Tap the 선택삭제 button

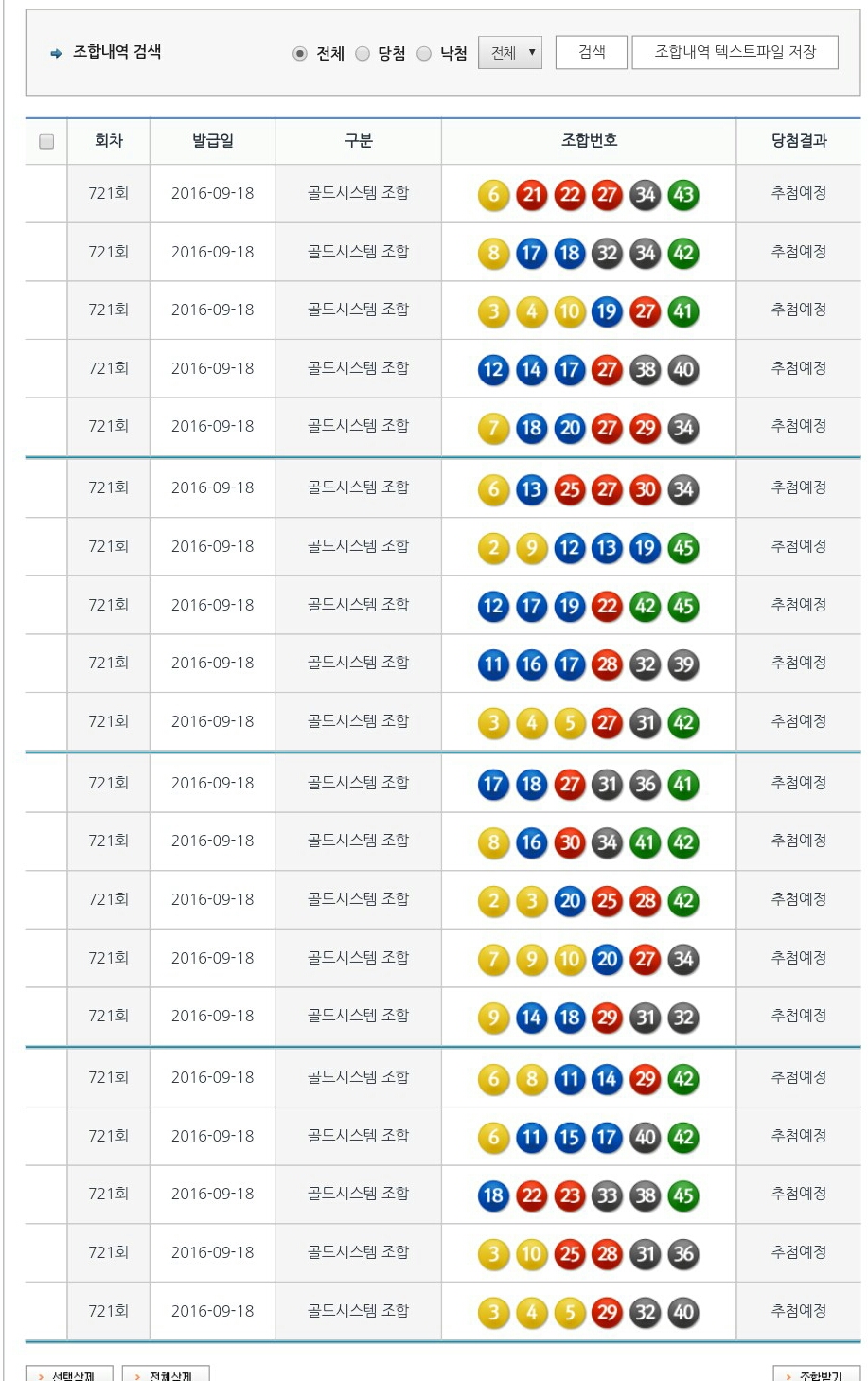click(70, 1374)
